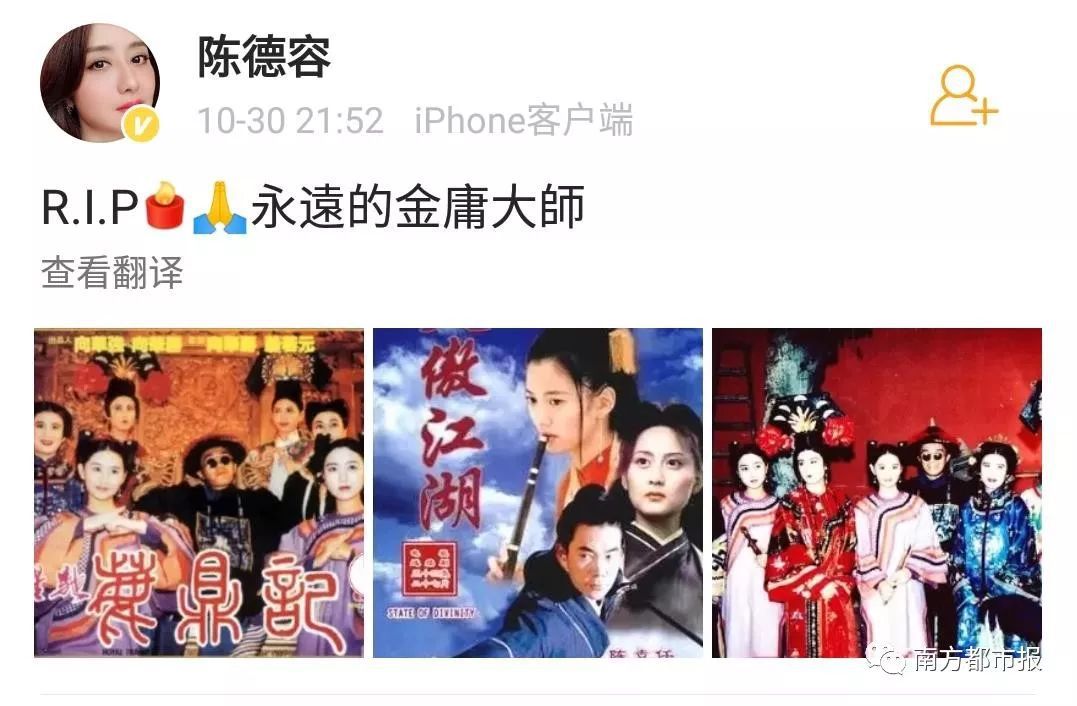Tap 查看翻译 to translate the post
1077x706 pixels.
coord(112,272)
